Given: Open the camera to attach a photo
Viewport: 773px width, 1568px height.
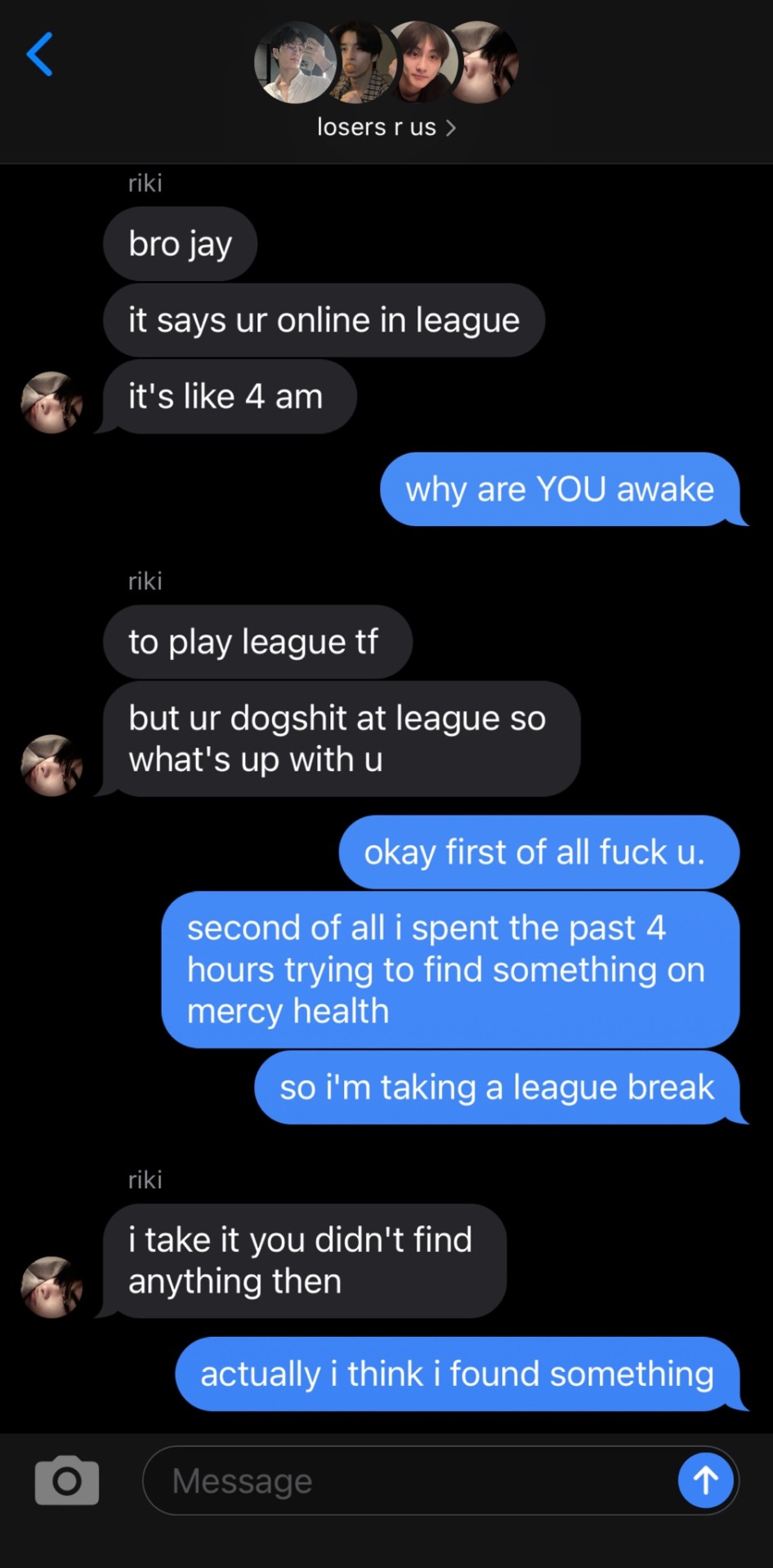Looking at the screenshot, I should (67, 1480).
